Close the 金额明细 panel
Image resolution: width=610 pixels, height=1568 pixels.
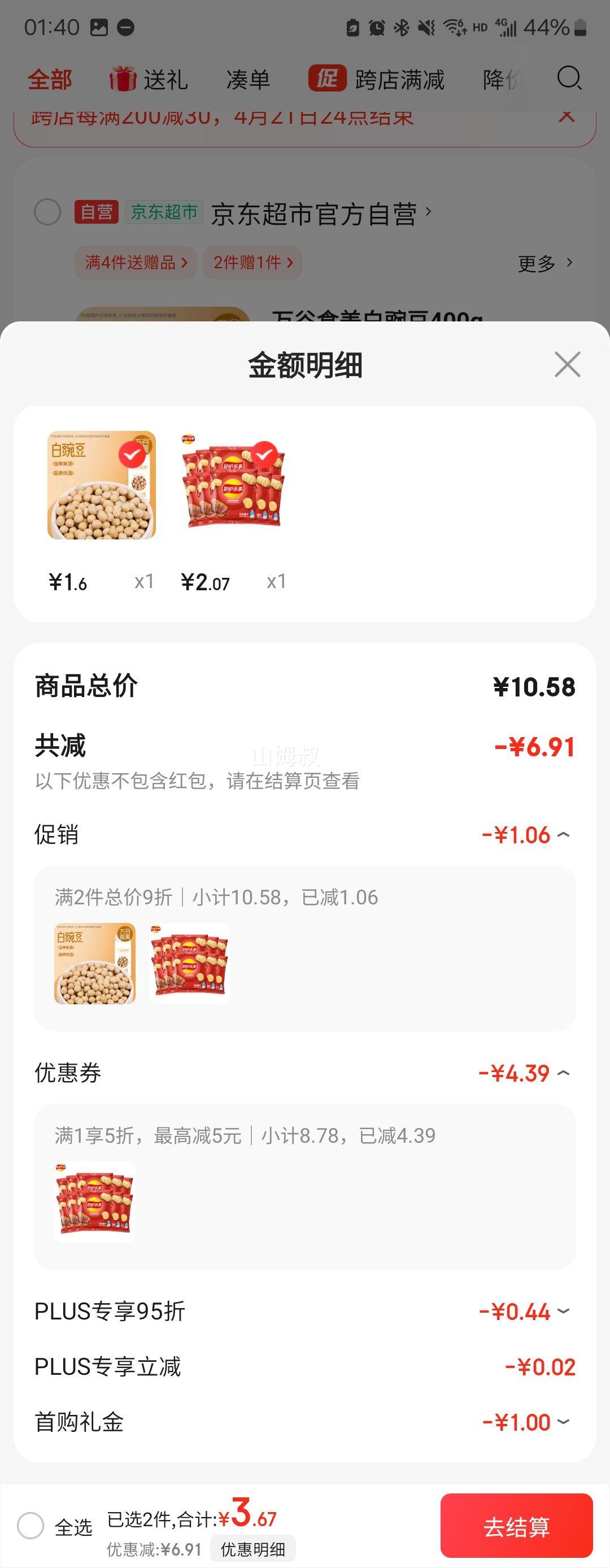click(567, 365)
